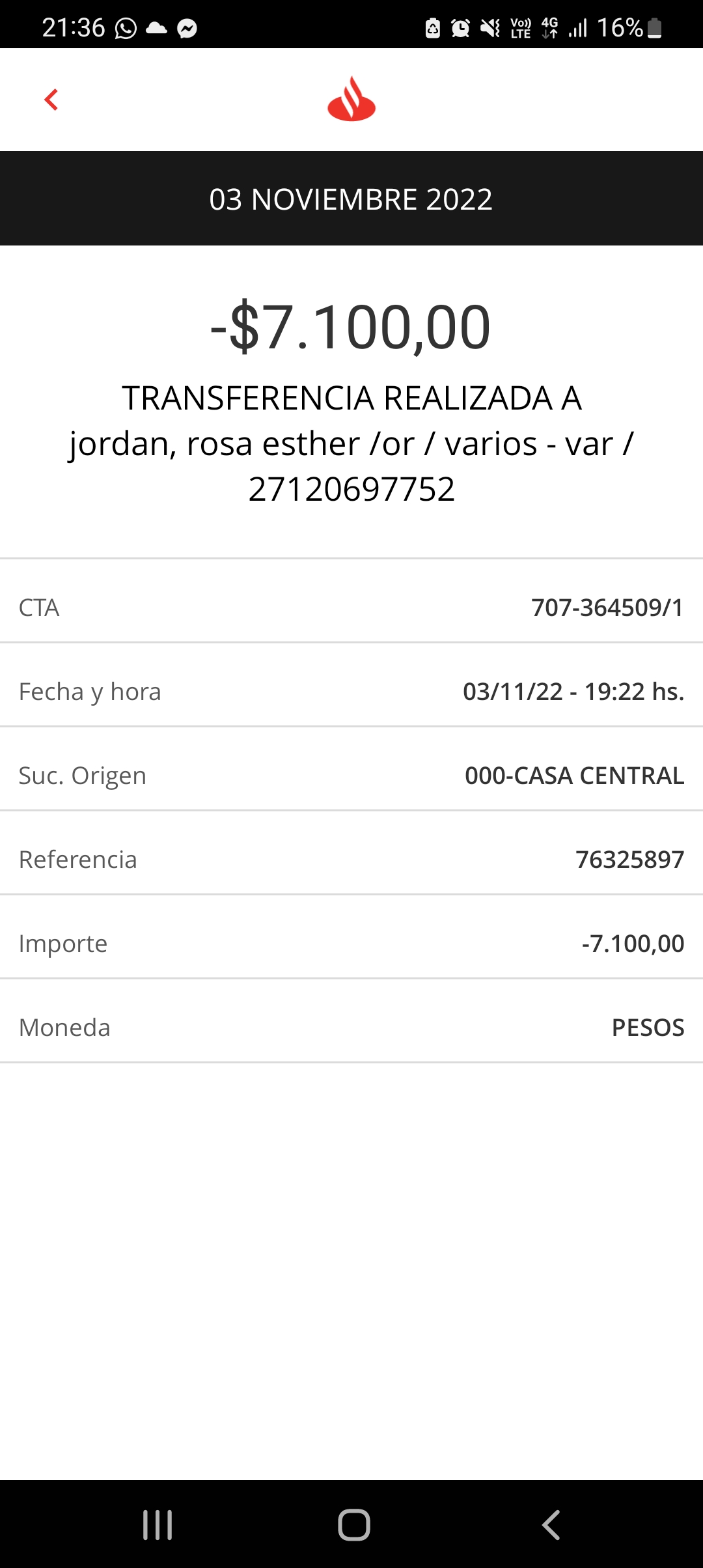The width and height of the screenshot is (703, 1568).
Task: Tap the system home button
Action: coord(354,1525)
